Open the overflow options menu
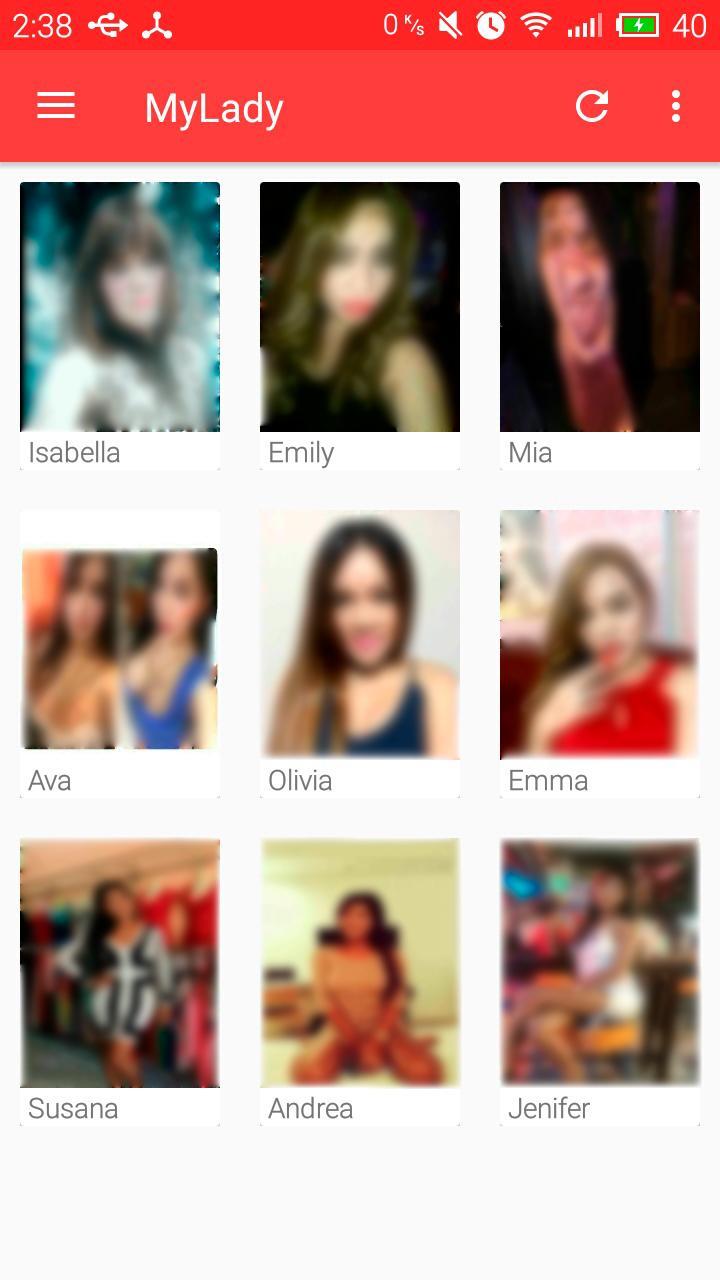The width and height of the screenshot is (720, 1280). (676, 106)
